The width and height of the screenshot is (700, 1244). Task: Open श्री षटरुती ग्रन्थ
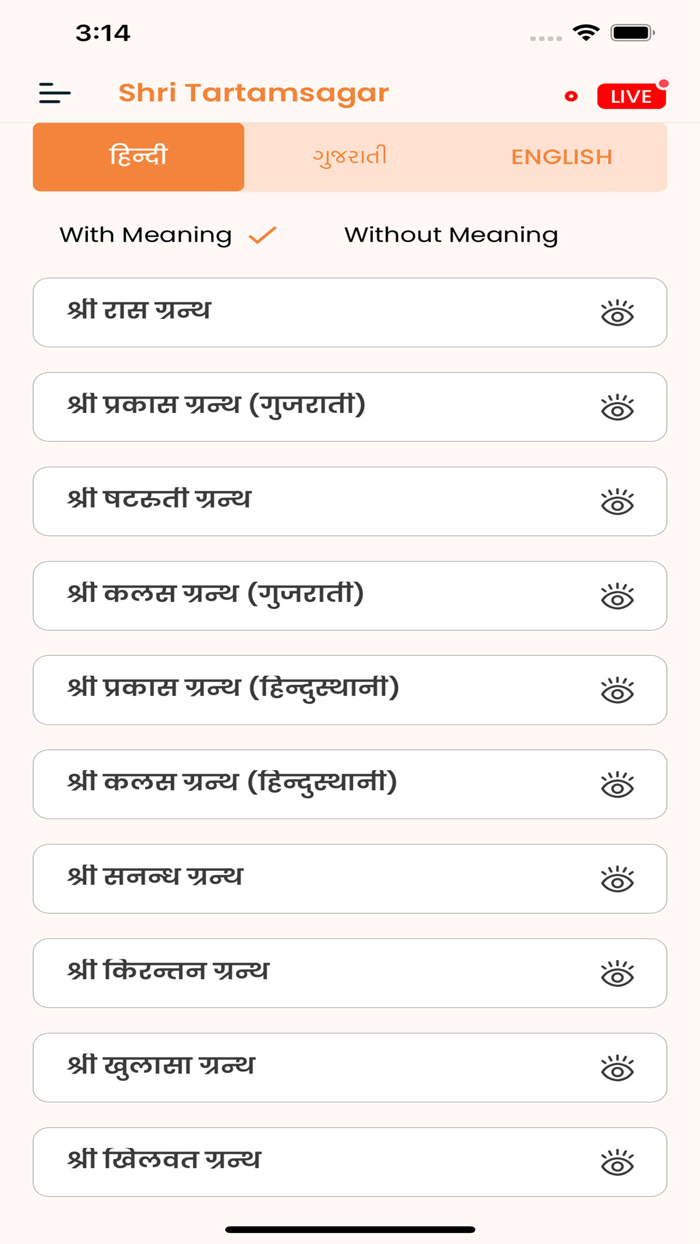tap(349, 501)
